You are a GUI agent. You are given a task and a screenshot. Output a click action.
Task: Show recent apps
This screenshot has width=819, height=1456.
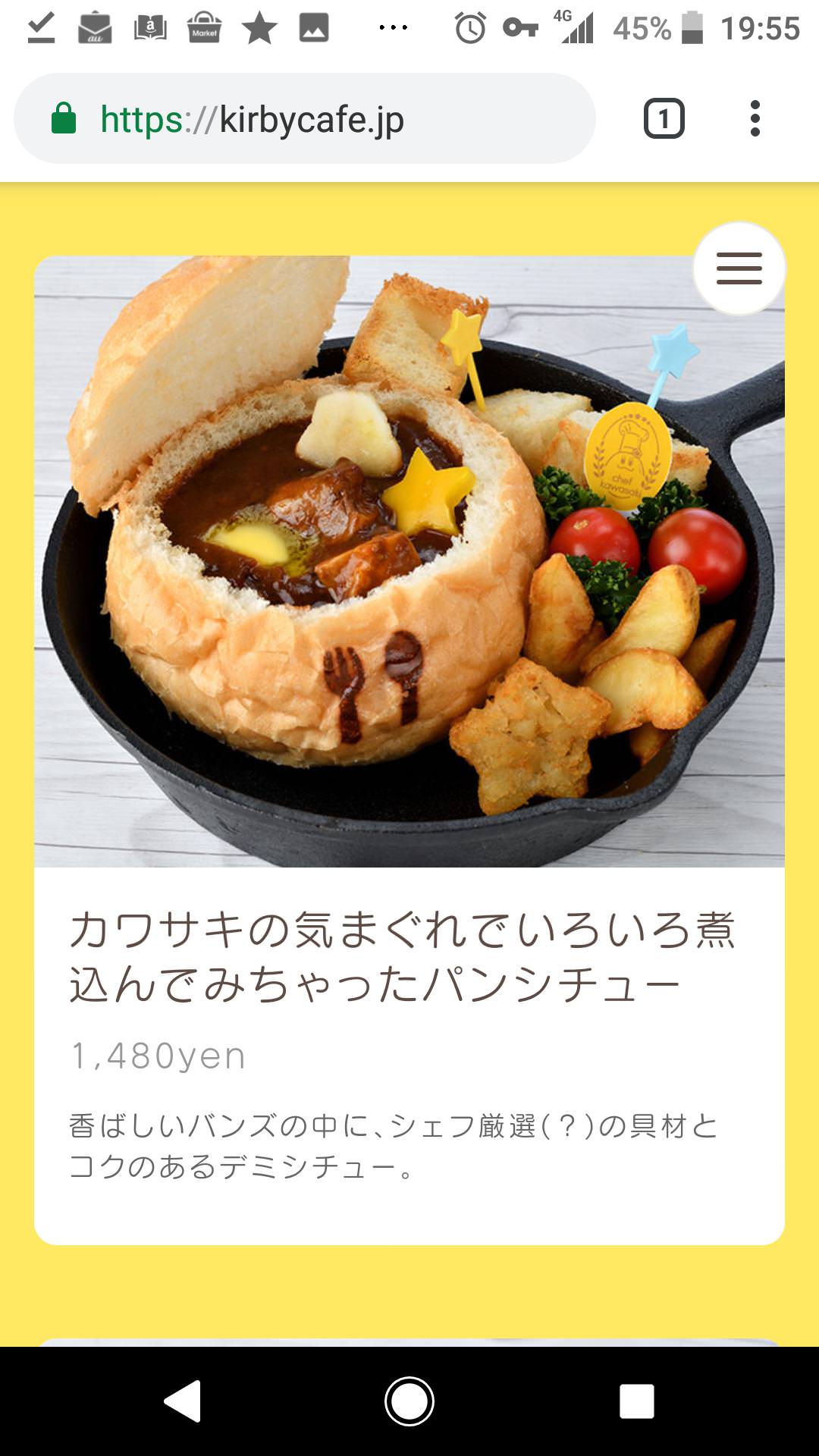click(x=636, y=1401)
